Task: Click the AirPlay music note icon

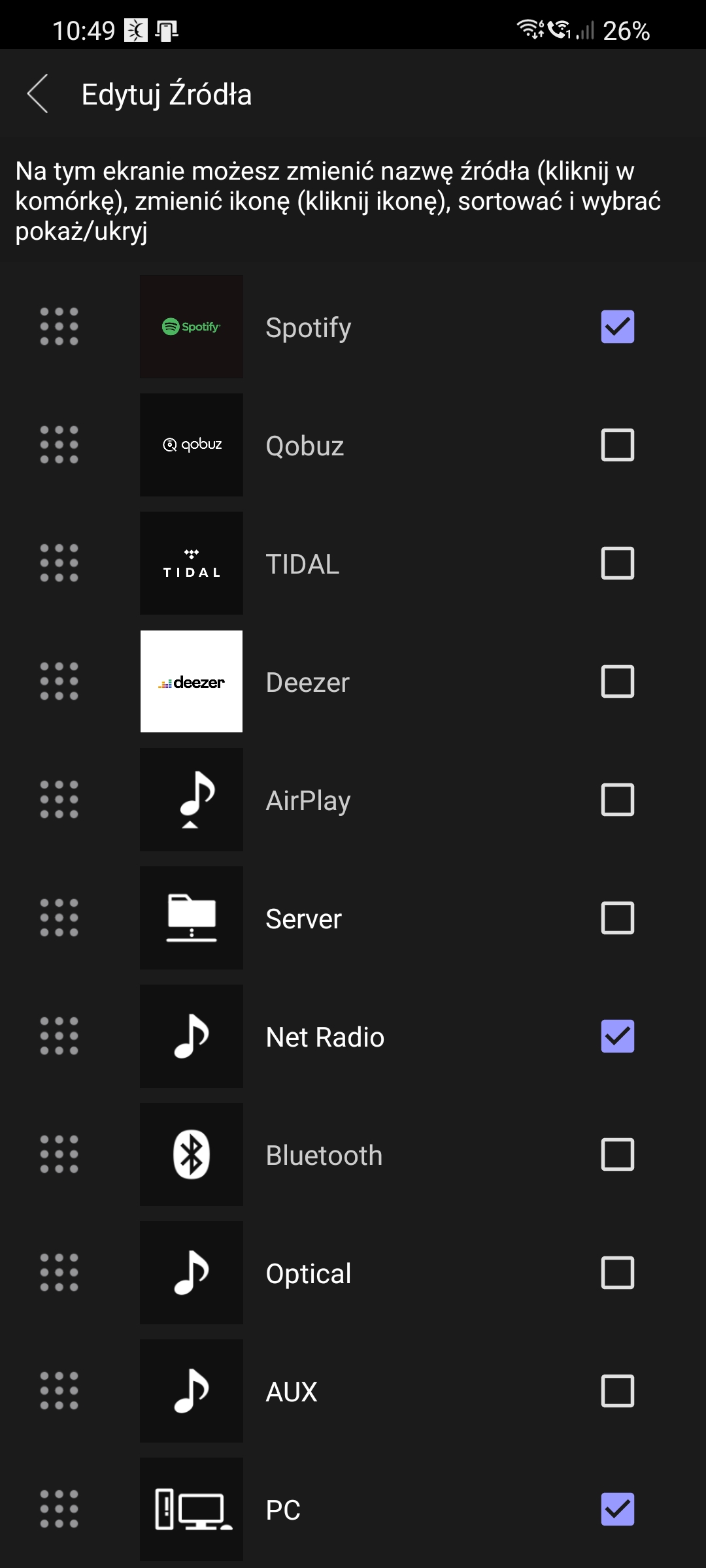Action: (x=191, y=800)
